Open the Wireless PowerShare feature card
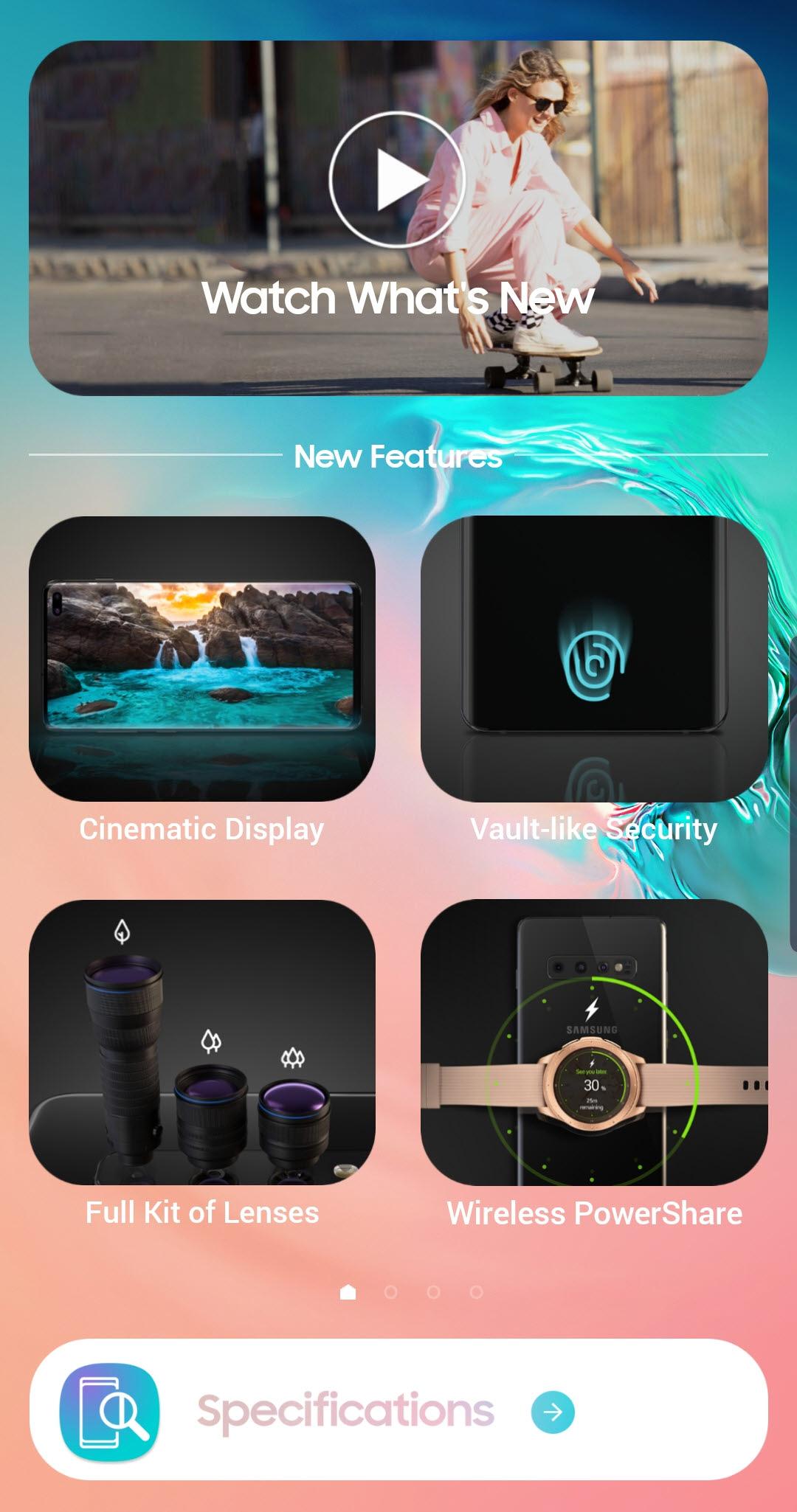The width and height of the screenshot is (797, 1512). click(x=594, y=1042)
